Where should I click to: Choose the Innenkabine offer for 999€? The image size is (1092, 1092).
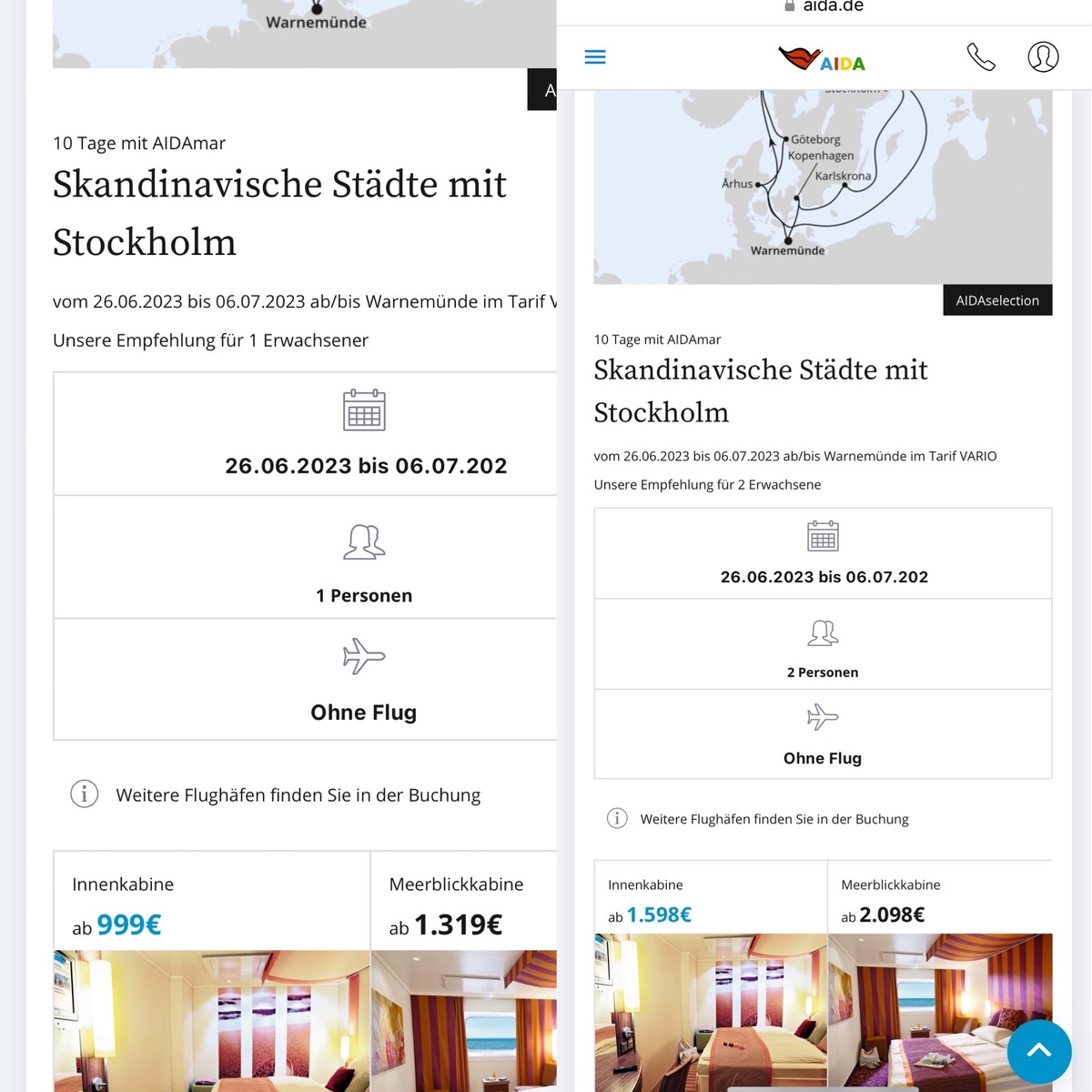(x=211, y=972)
